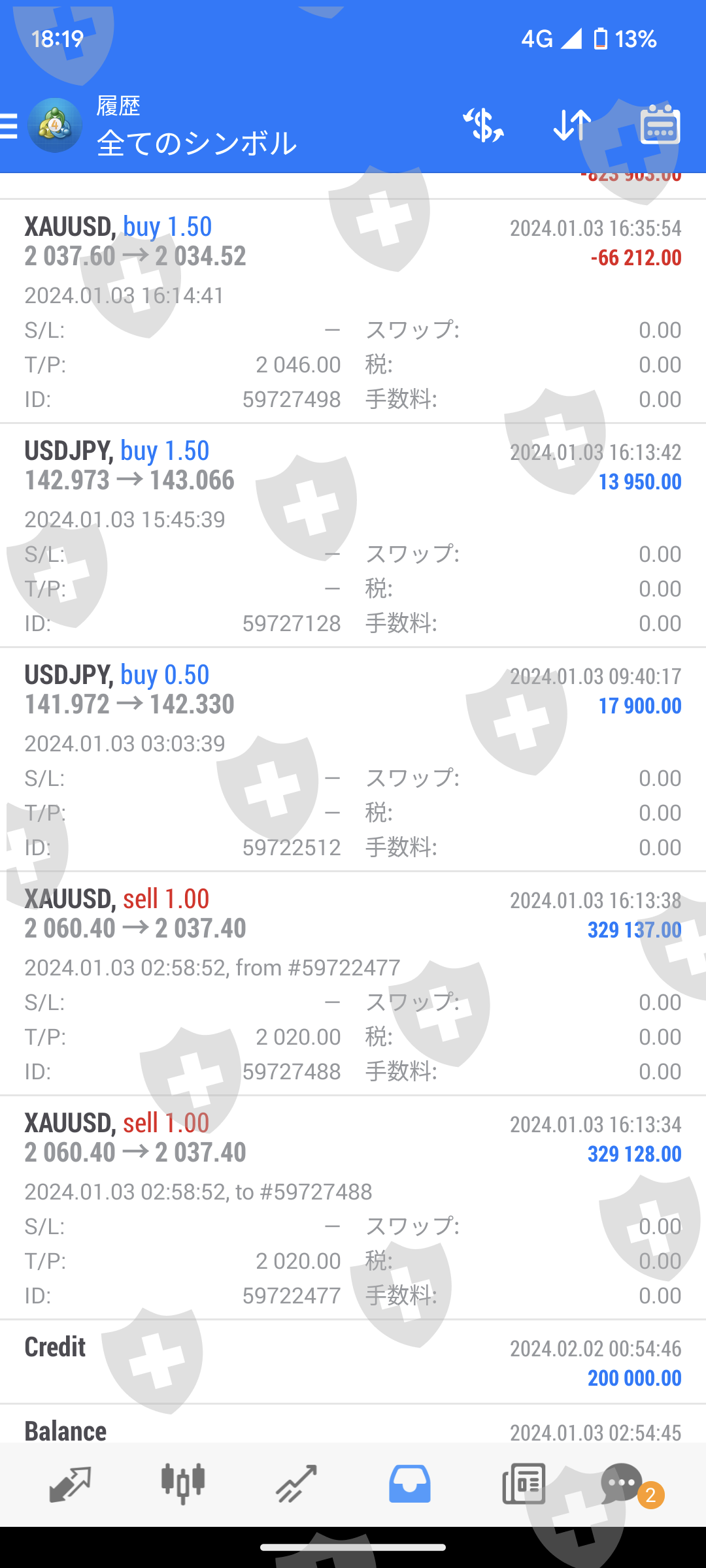Open the currency symbol filter
The width and height of the screenshot is (706, 1568).
coord(484,126)
